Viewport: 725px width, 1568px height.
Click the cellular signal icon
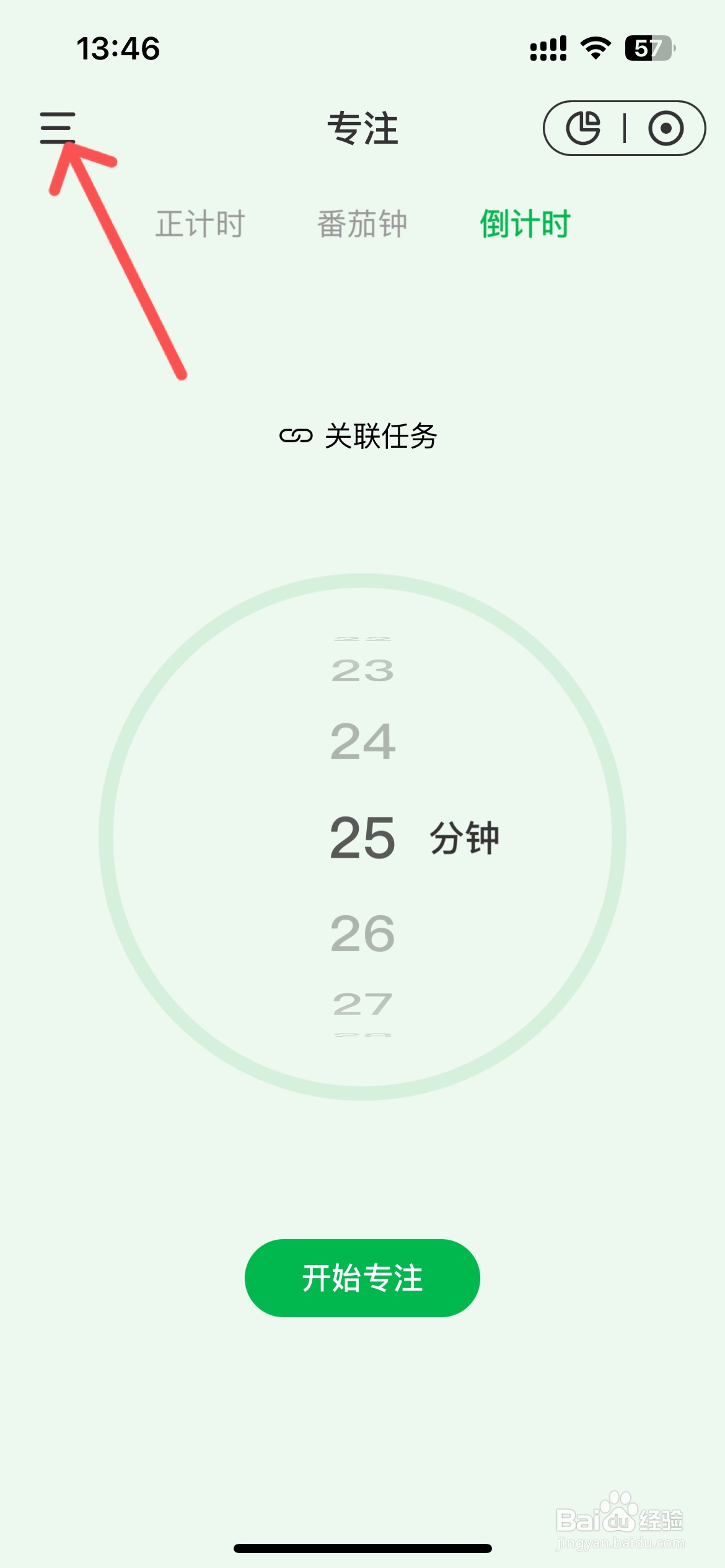pos(547,46)
